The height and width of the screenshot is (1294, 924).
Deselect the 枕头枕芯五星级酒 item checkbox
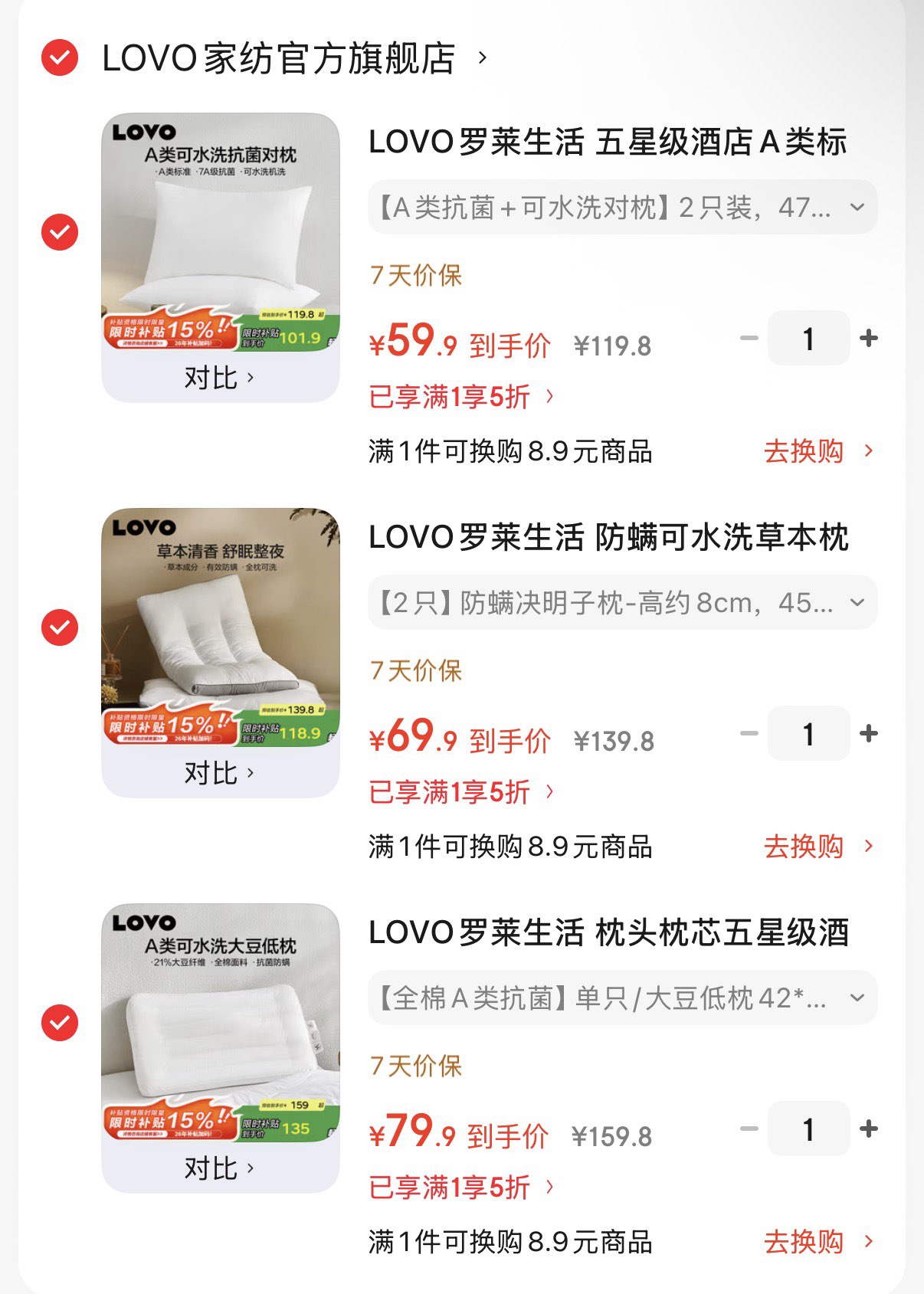pos(60,1023)
